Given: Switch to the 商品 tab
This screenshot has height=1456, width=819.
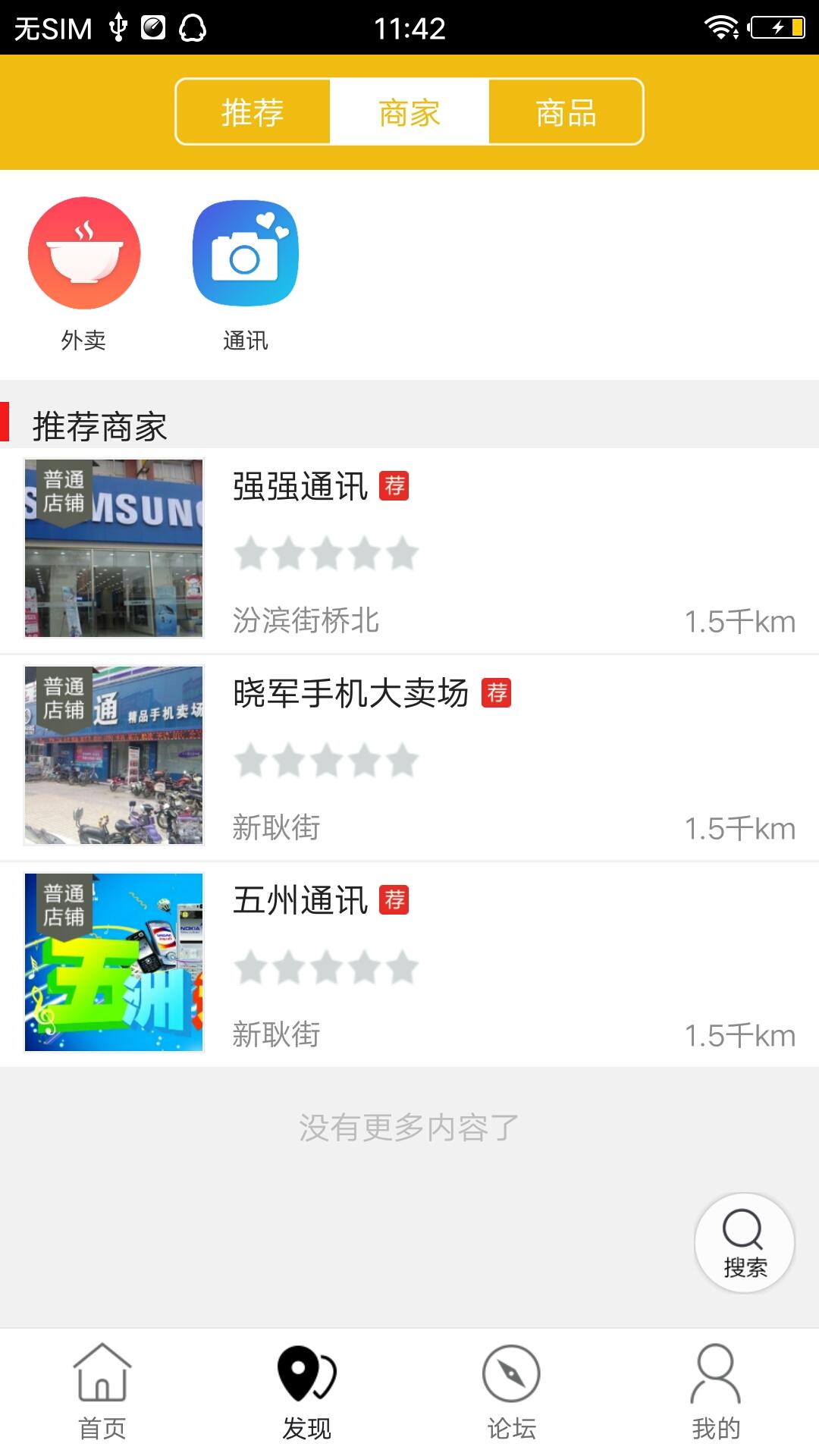Looking at the screenshot, I should [566, 112].
